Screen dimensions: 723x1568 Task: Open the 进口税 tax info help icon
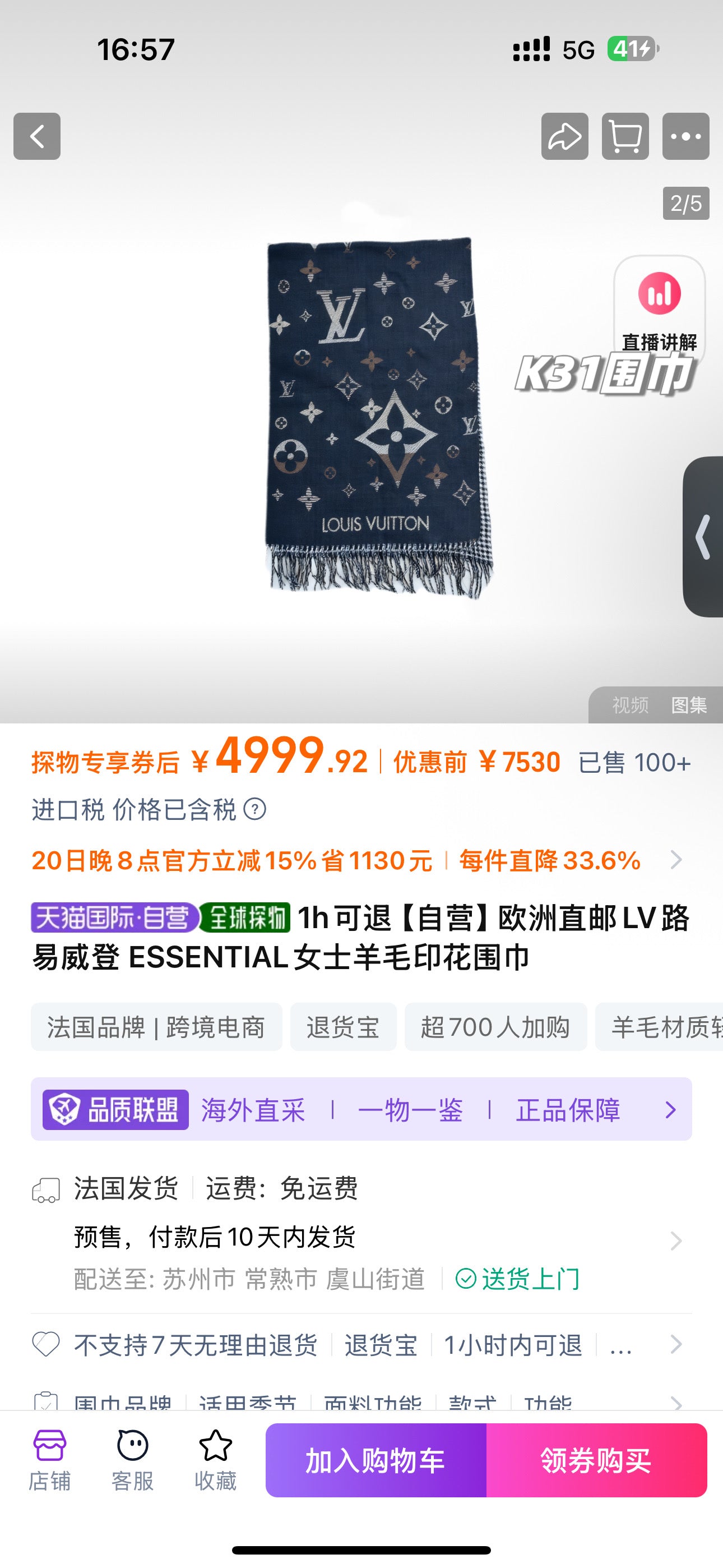pyautogui.click(x=255, y=810)
